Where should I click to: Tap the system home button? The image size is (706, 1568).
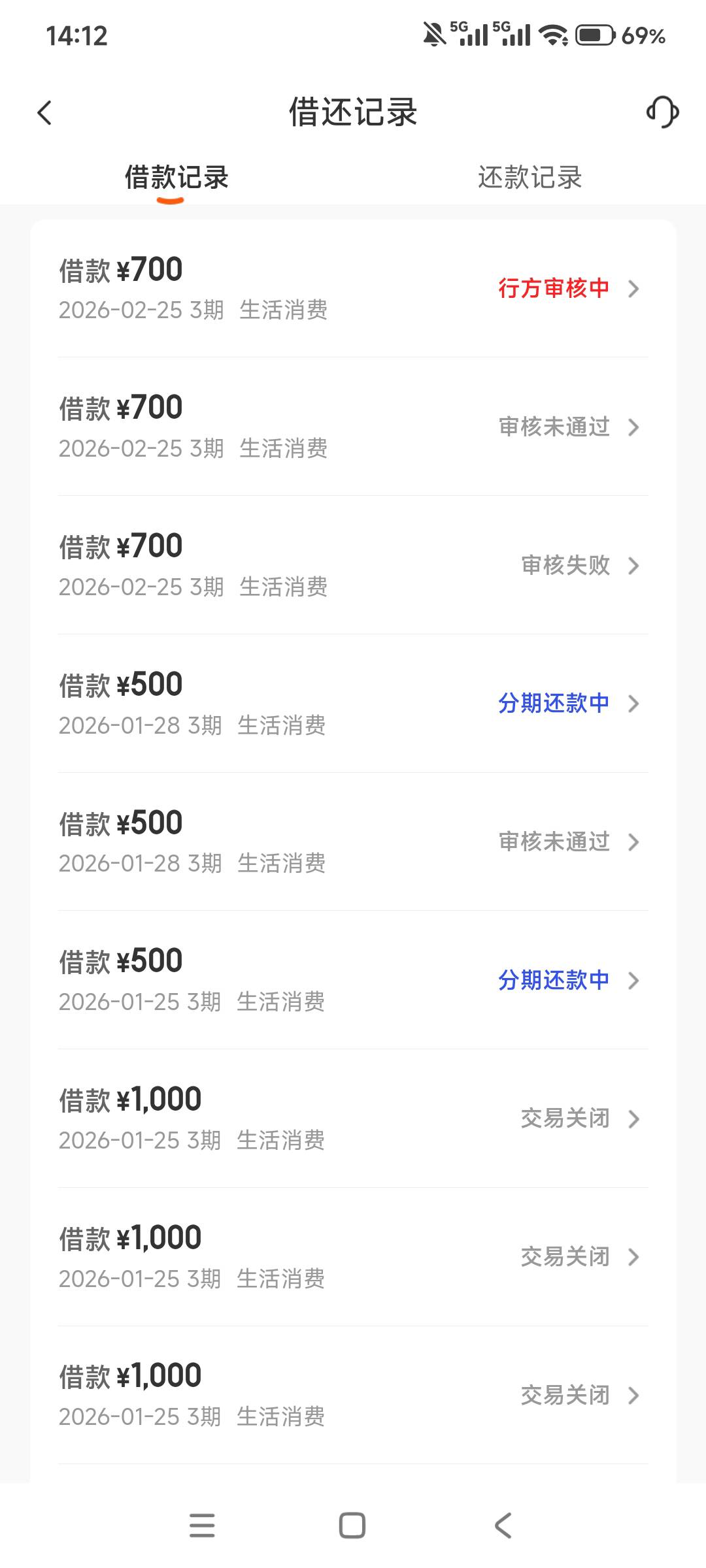(x=352, y=1526)
